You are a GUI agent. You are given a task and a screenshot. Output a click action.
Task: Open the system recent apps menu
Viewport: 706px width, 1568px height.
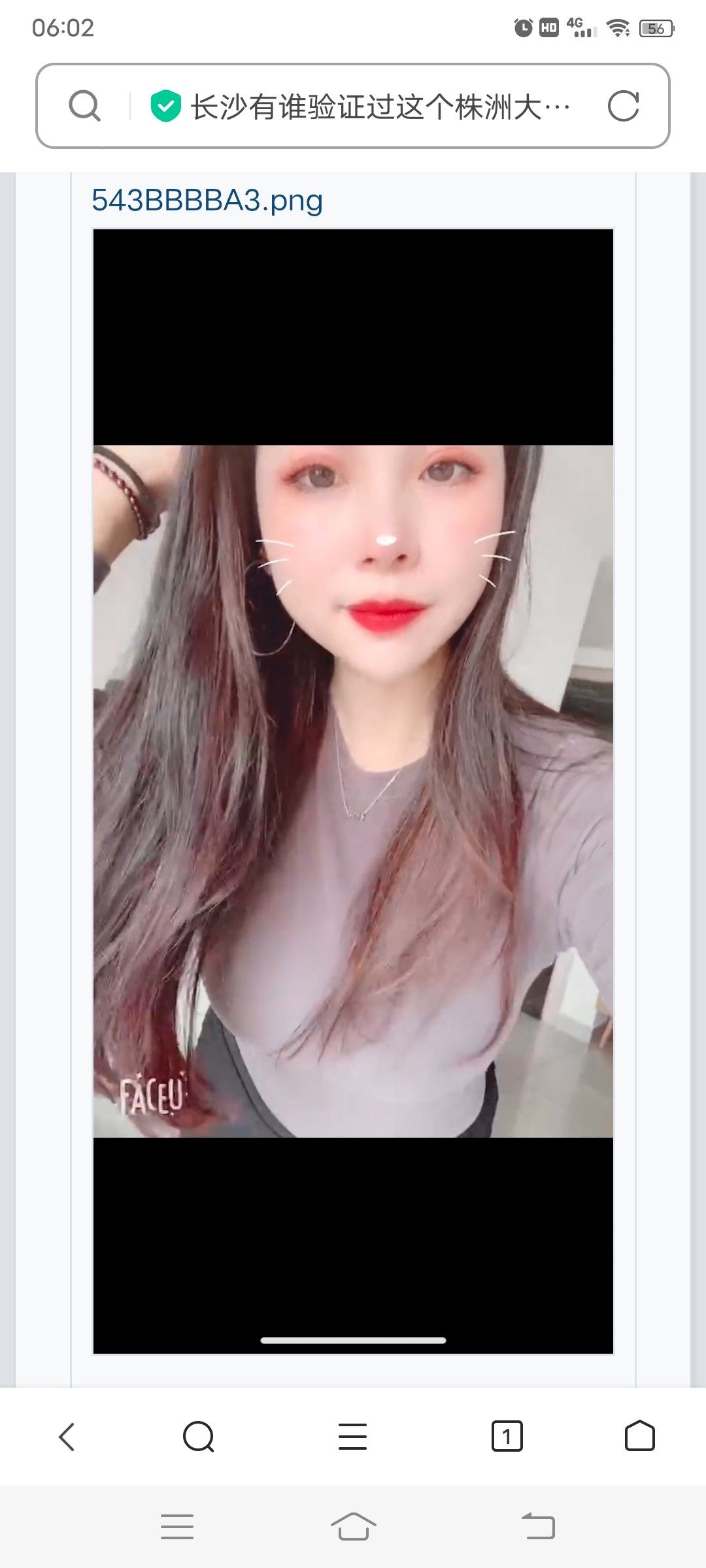[x=177, y=1527]
